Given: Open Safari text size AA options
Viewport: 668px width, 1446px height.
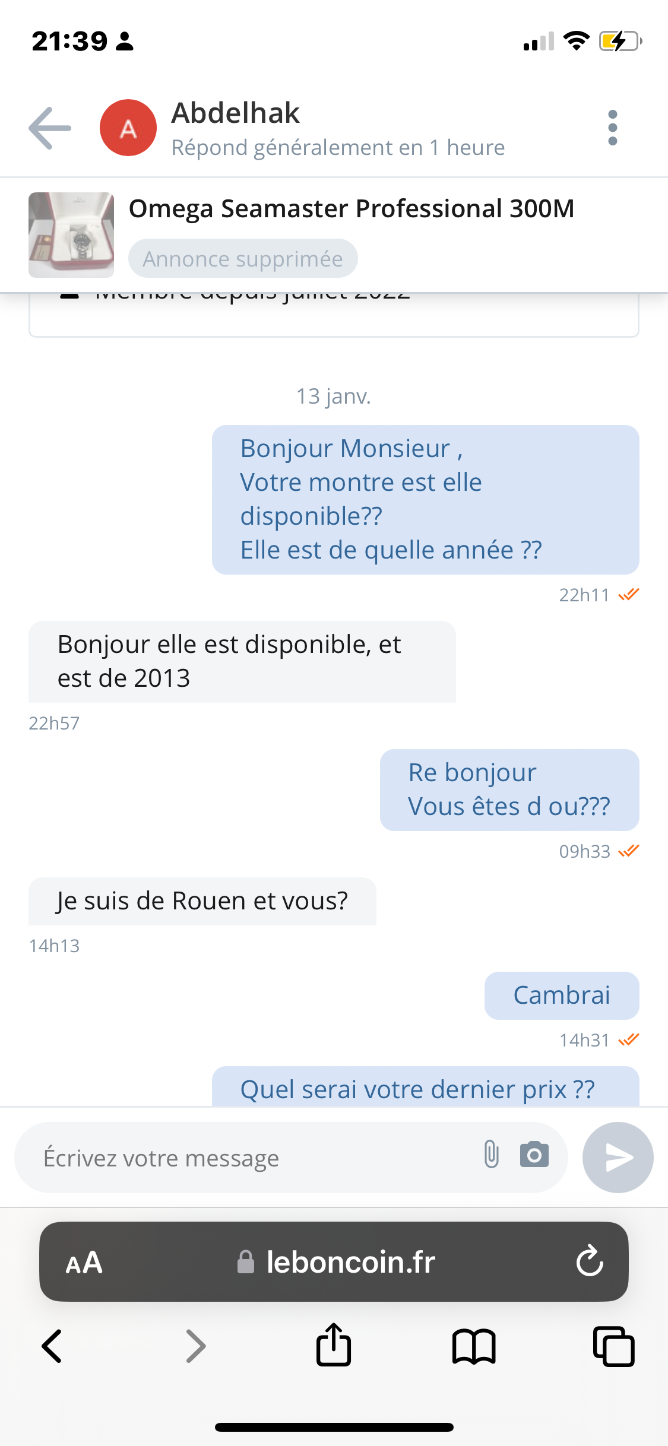Looking at the screenshot, I should (84, 1262).
